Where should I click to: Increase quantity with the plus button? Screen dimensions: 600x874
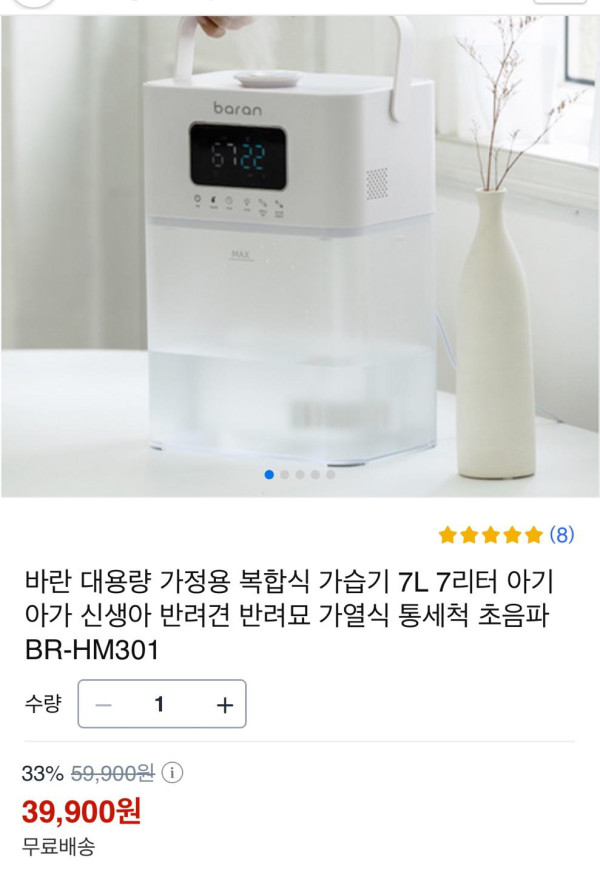pyautogui.click(x=225, y=704)
